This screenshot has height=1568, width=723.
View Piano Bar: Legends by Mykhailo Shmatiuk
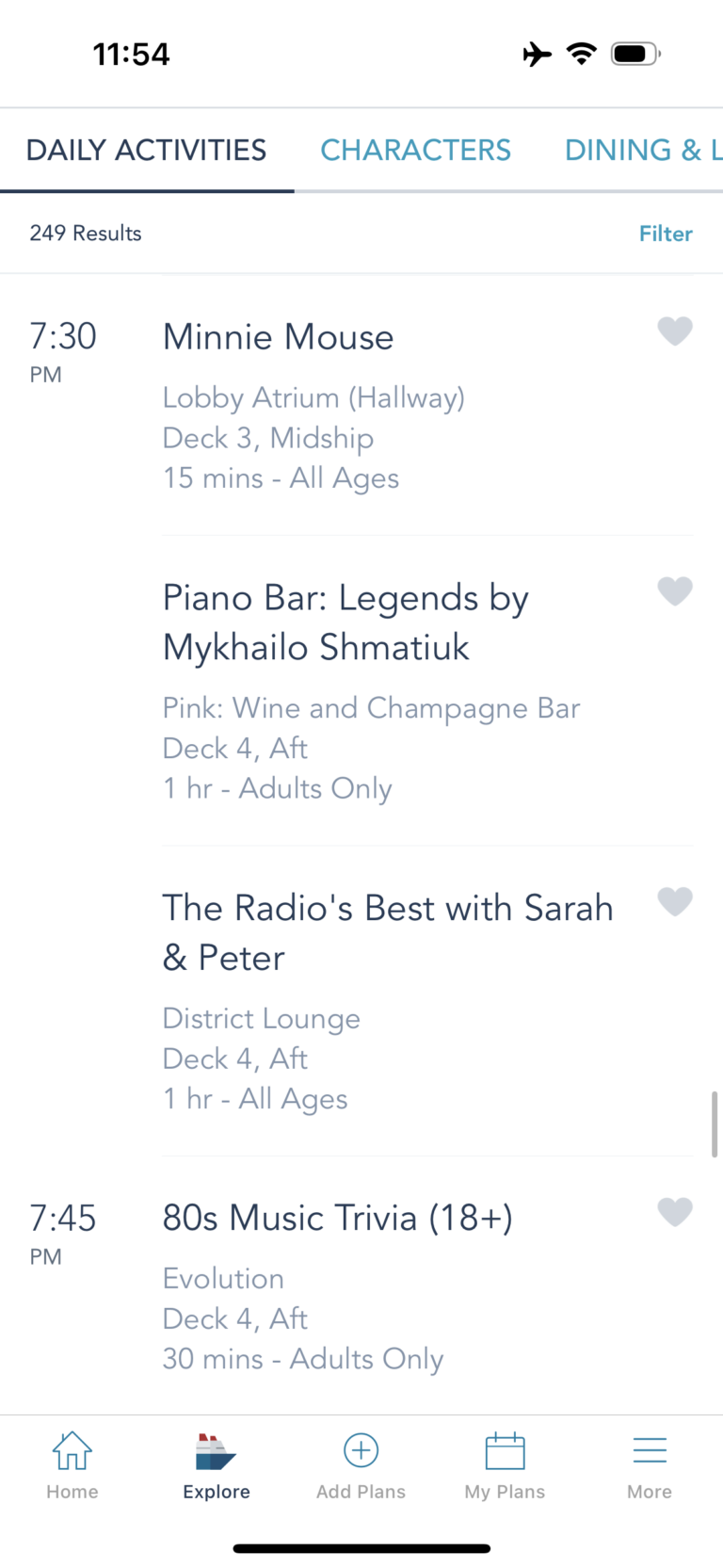point(345,622)
